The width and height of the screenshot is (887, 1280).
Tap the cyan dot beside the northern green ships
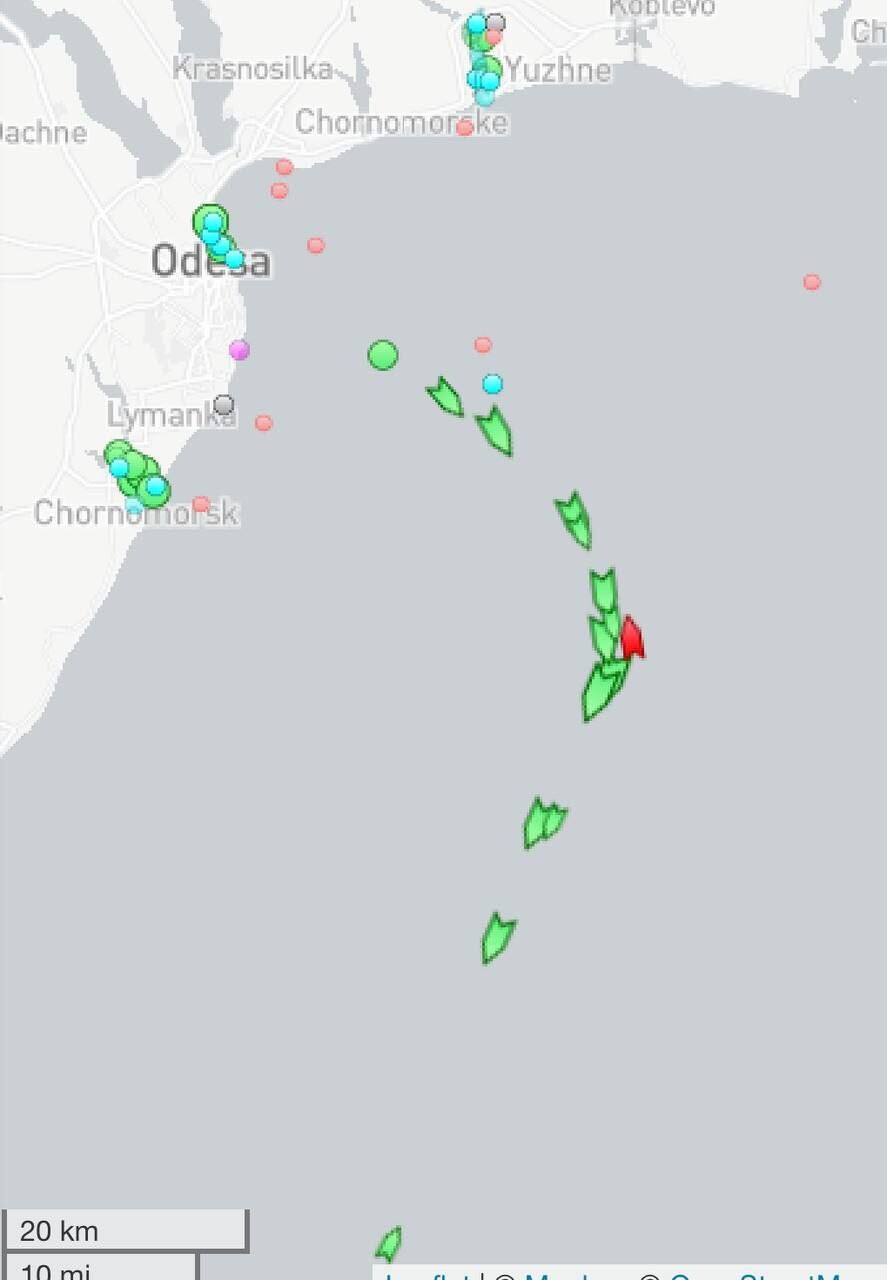[492, 384]
